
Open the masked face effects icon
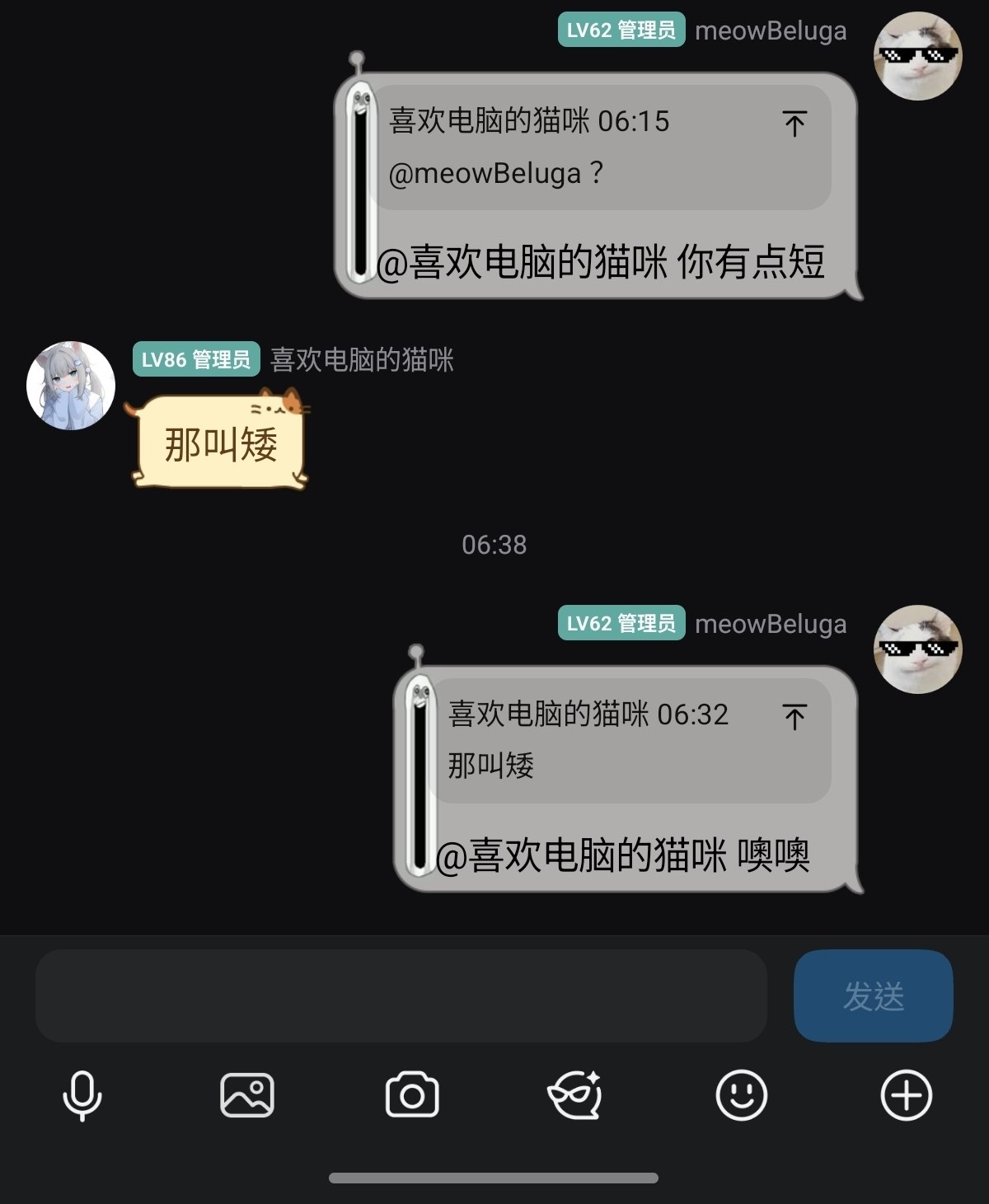pyautogui.click(x=575, y=1095)
